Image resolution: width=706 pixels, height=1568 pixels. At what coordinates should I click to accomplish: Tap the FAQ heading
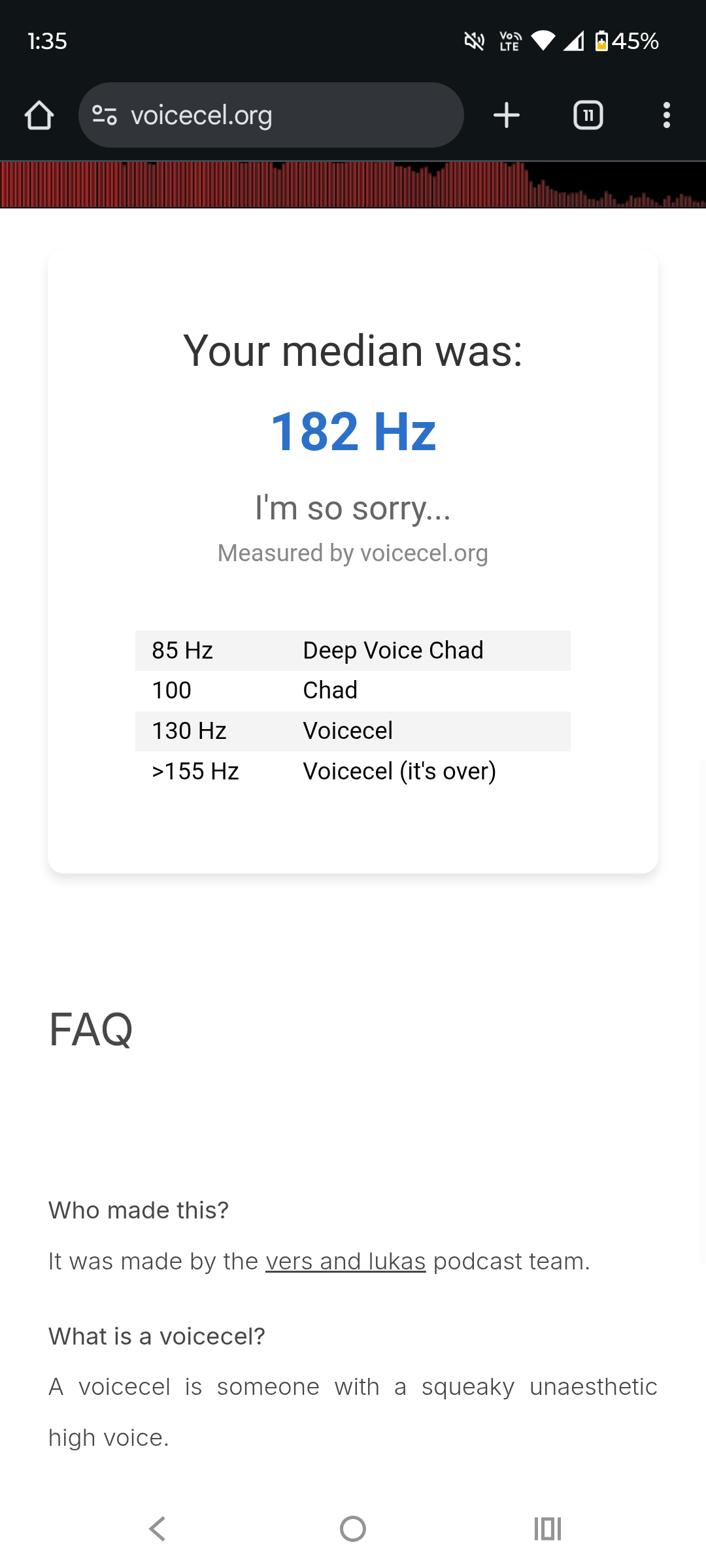pyautogui.click(x=92, y=1030)
